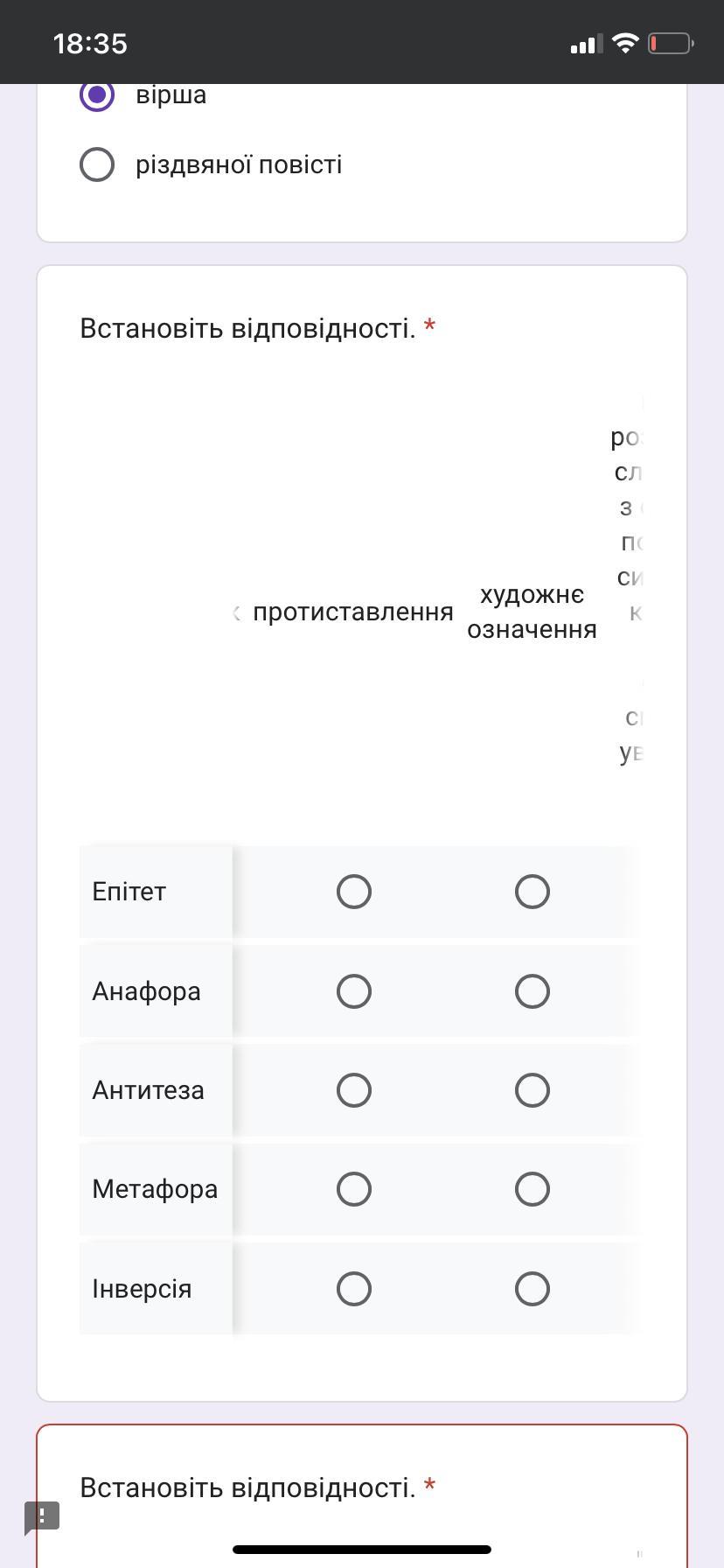This screenshot has width=724, height=1568.
Task: Select the "вірша" radio option
Action: point(97,94)
